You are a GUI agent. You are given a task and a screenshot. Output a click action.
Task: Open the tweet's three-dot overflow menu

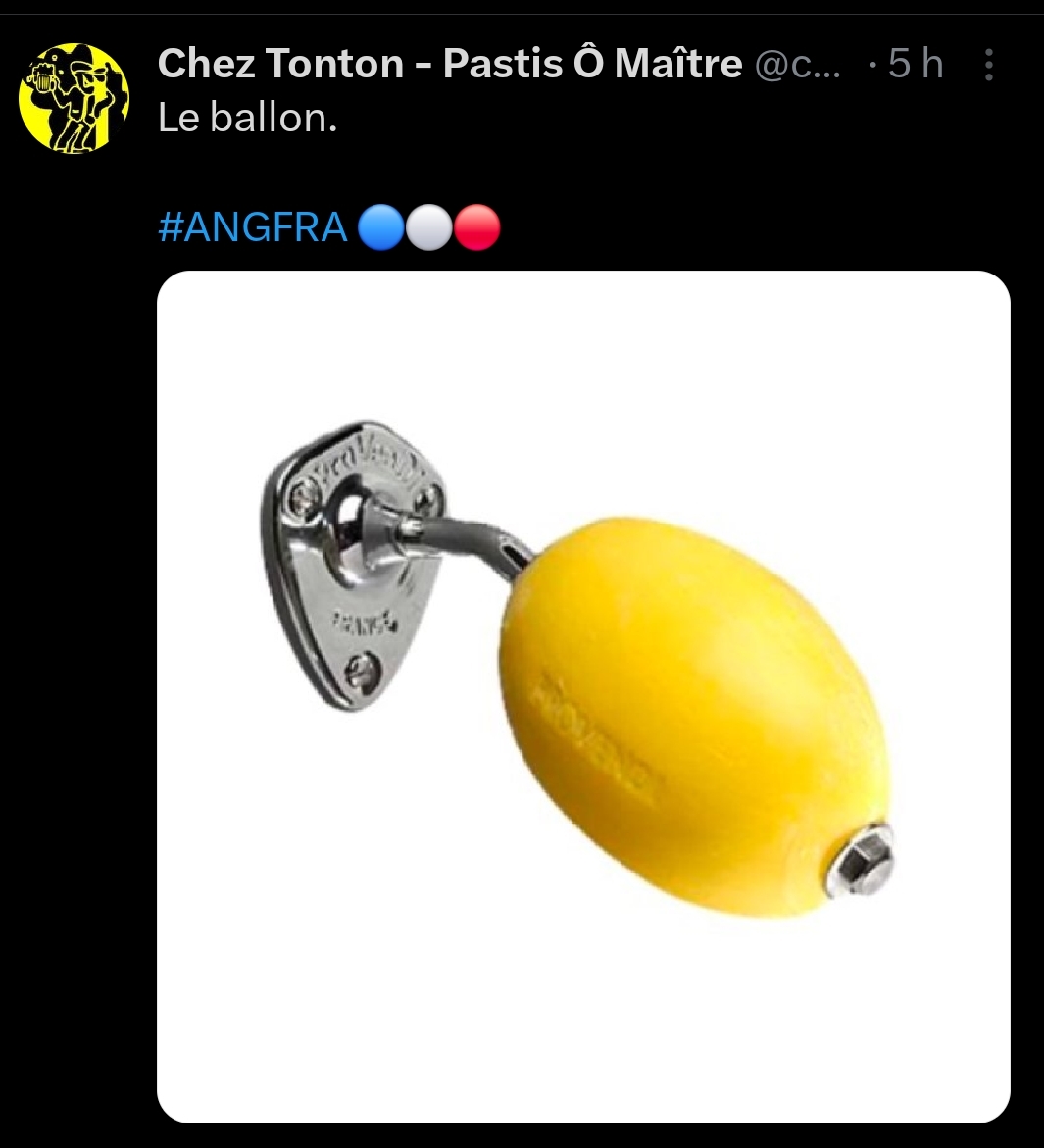(988, 65)
